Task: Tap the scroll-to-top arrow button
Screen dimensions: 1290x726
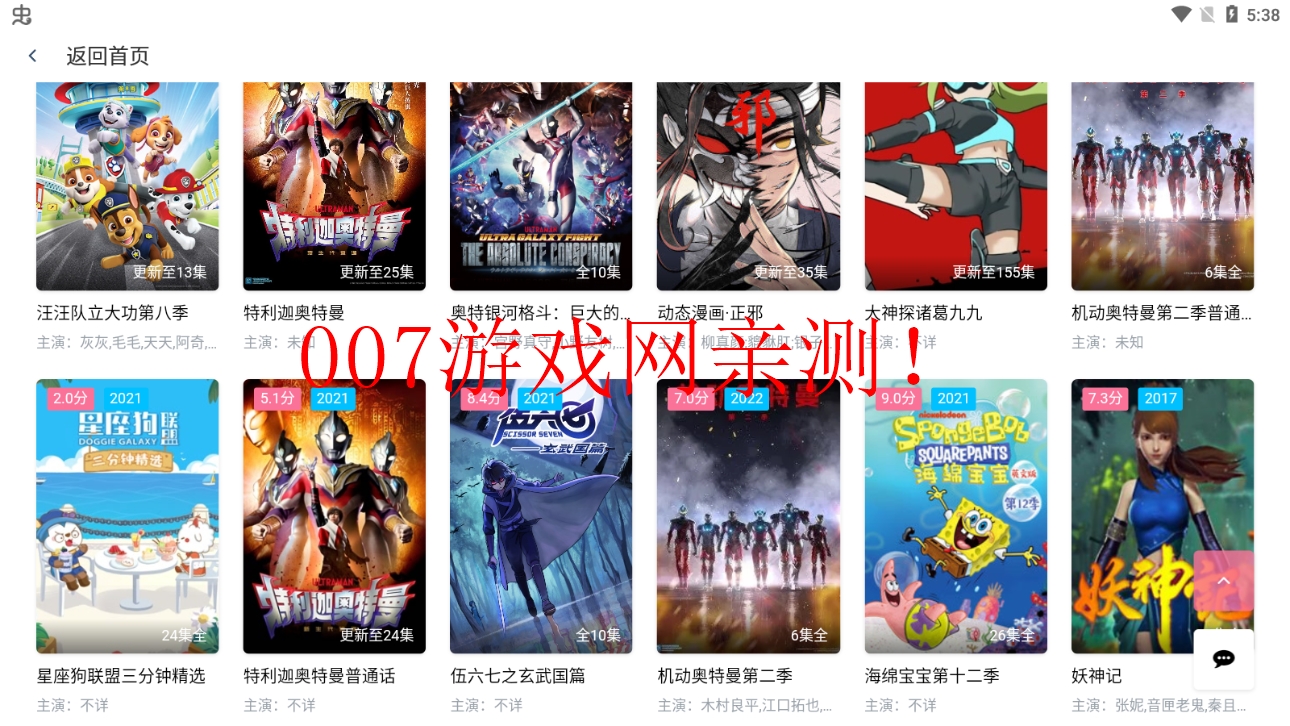Action: 1223,580
